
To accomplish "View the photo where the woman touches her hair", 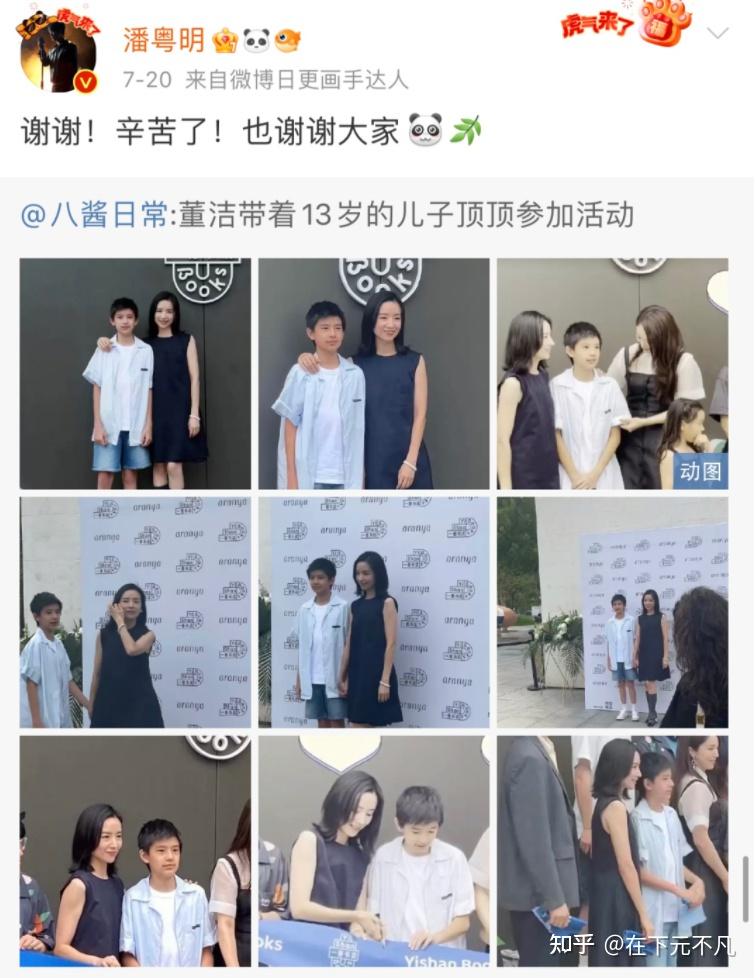I will pyautogui.click(x=135, y=612).
